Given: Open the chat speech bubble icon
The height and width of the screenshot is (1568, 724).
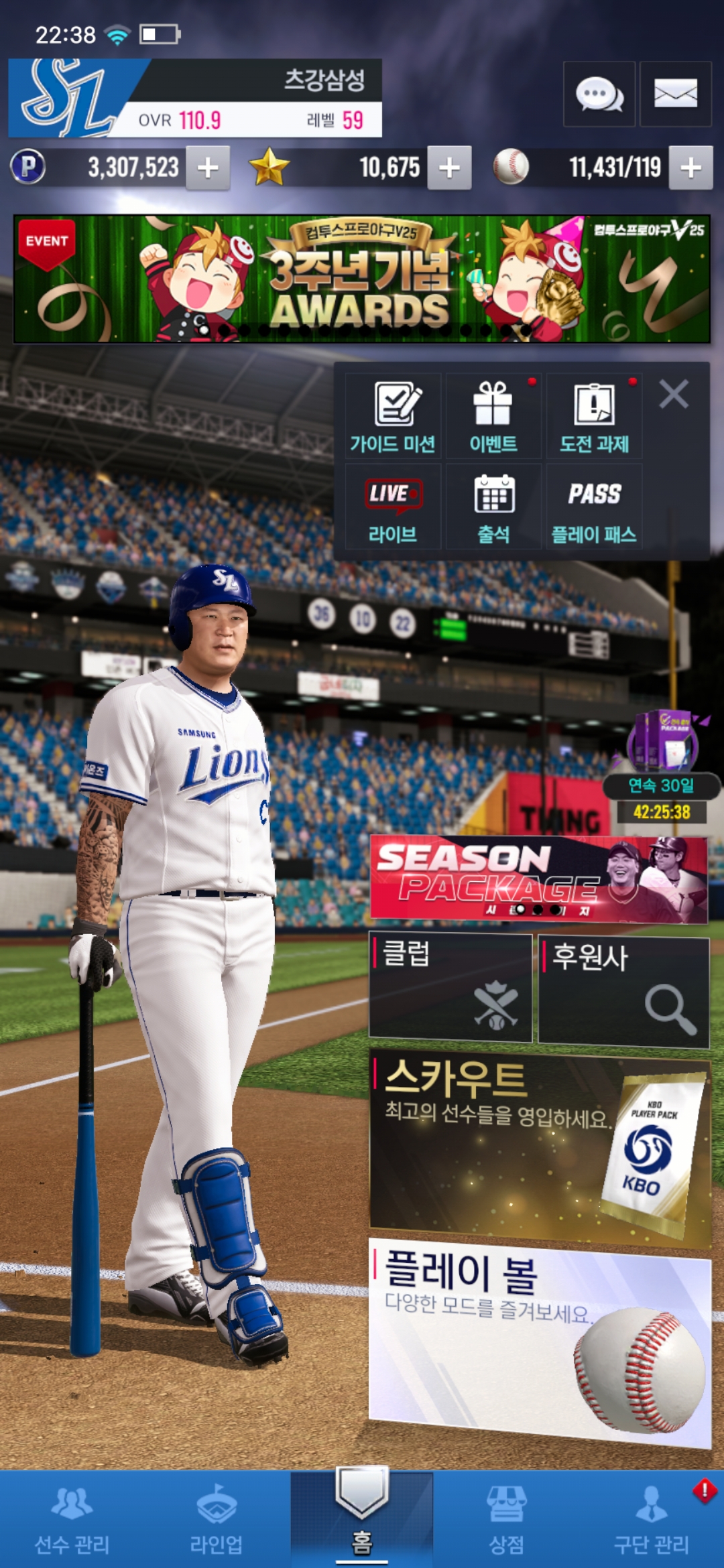Looking at the screenshot, I should point(599,94).
